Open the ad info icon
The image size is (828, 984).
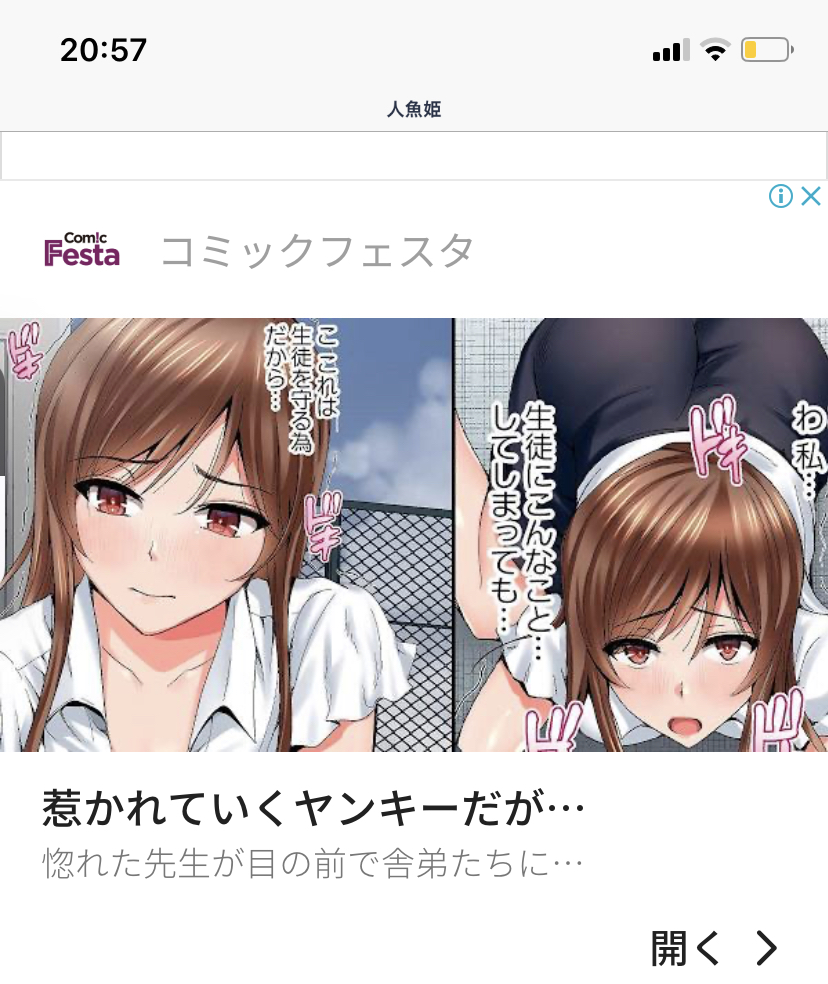(781, 195)
